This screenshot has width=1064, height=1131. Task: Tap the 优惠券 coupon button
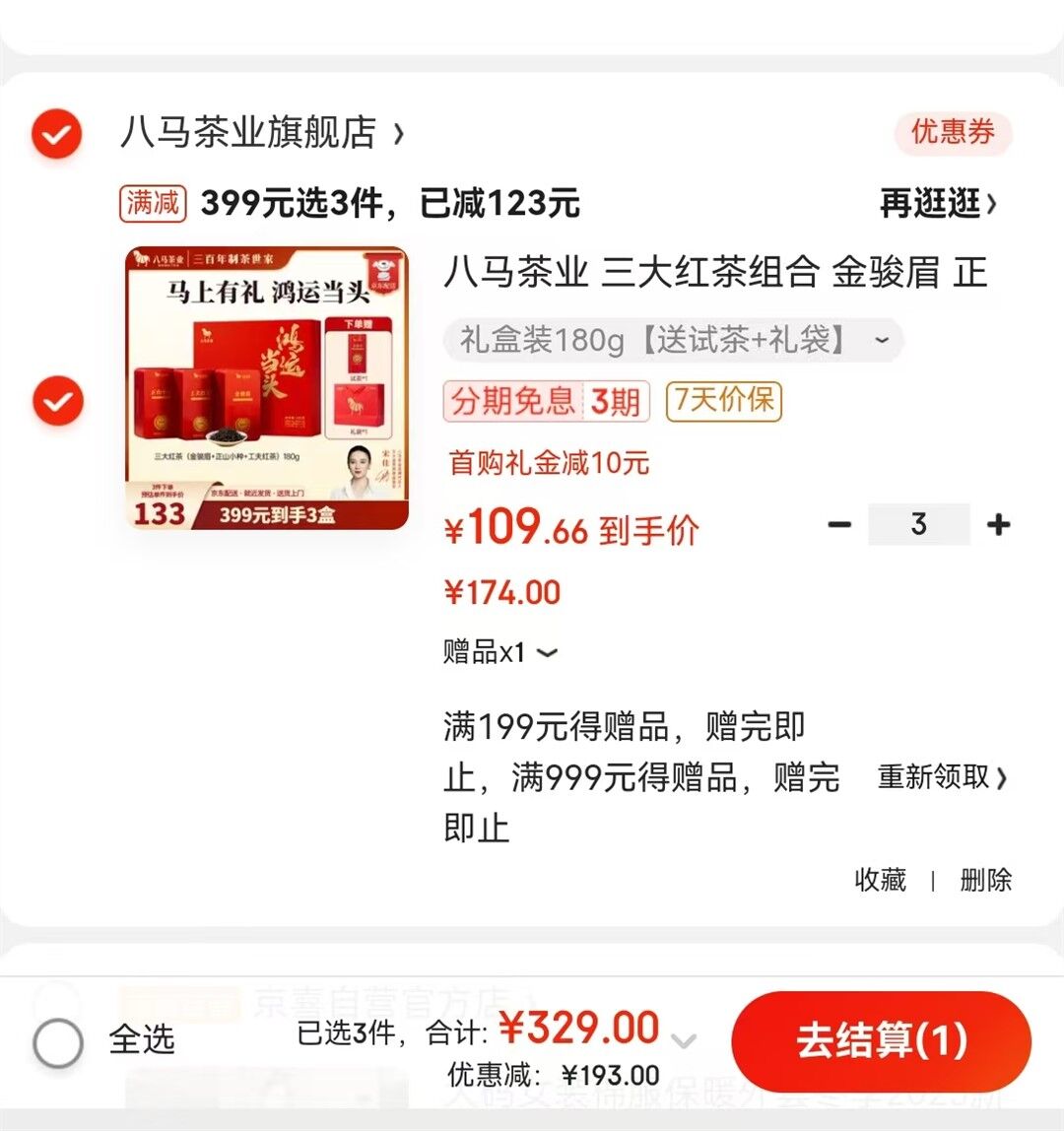953,133
